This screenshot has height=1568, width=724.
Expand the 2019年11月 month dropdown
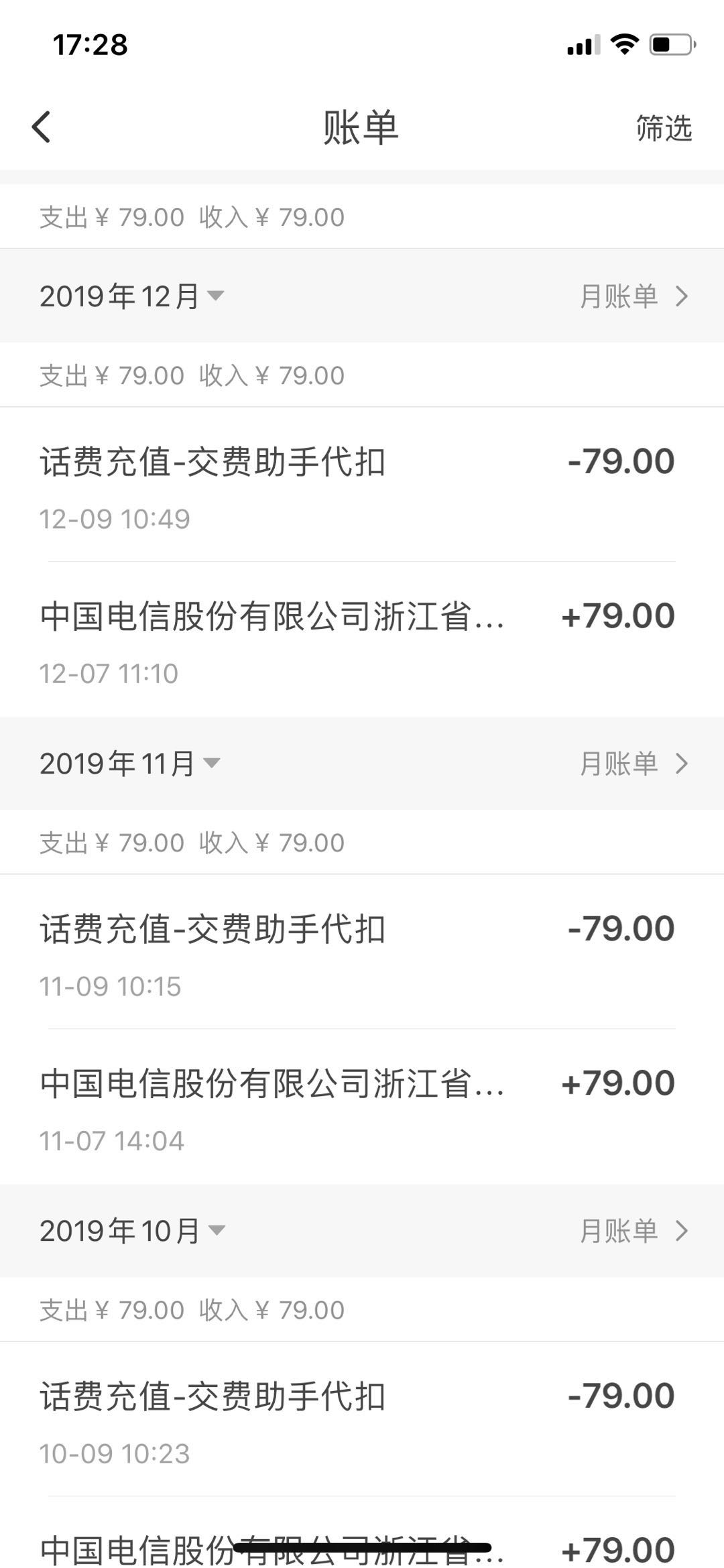pyautogui.click(x=130, y=763)
